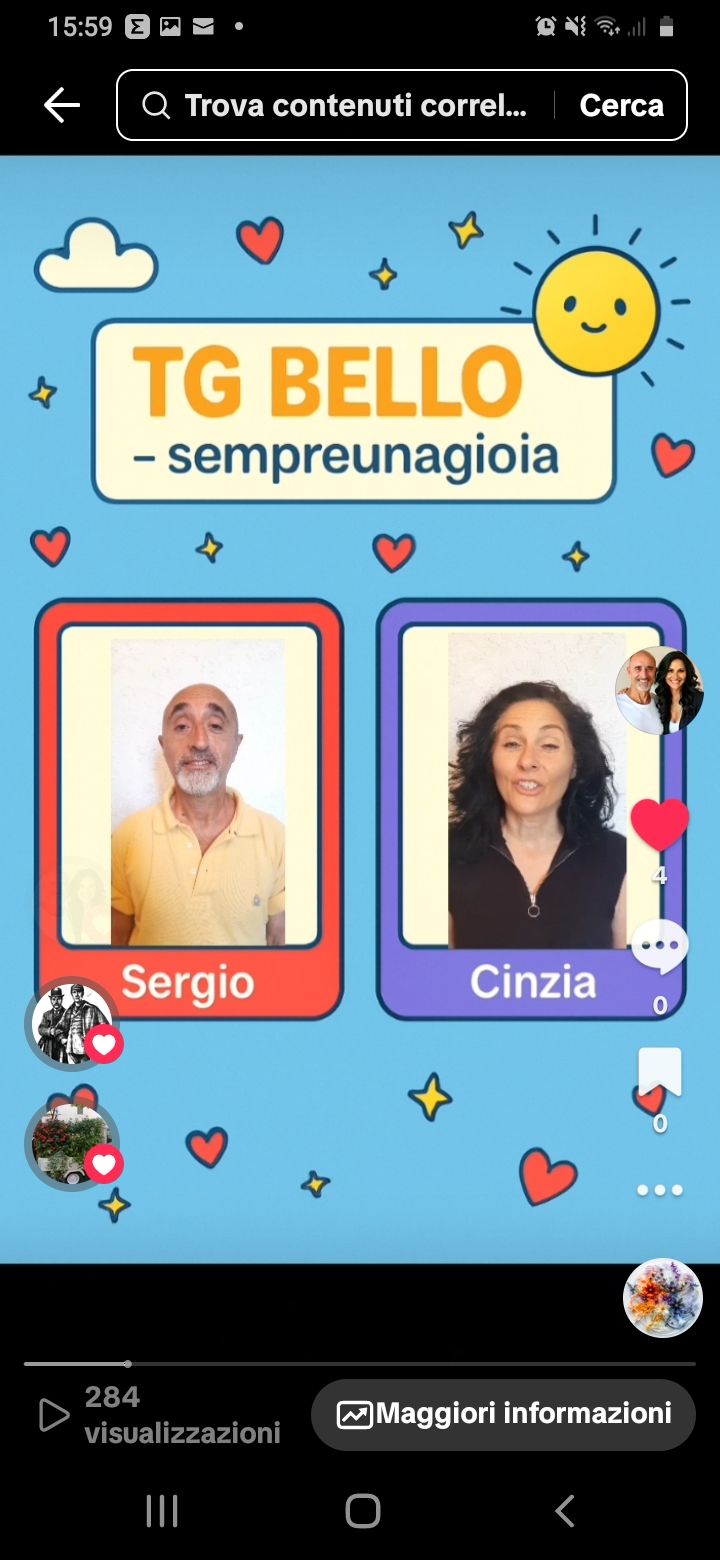Open the spinning sound disc
720x1560 pixels.
[x=662, y=1298]
